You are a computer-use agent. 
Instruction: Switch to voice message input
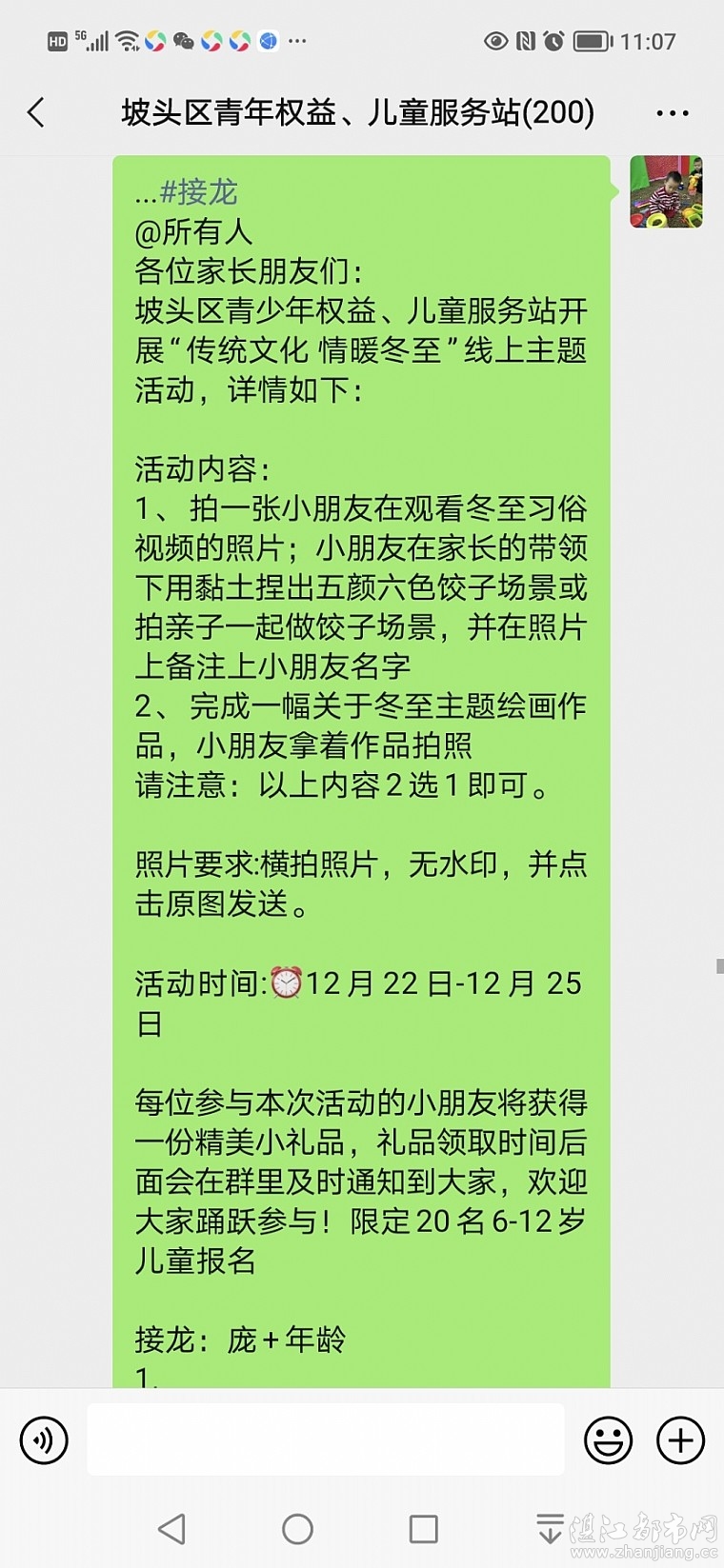[44, 1439]
